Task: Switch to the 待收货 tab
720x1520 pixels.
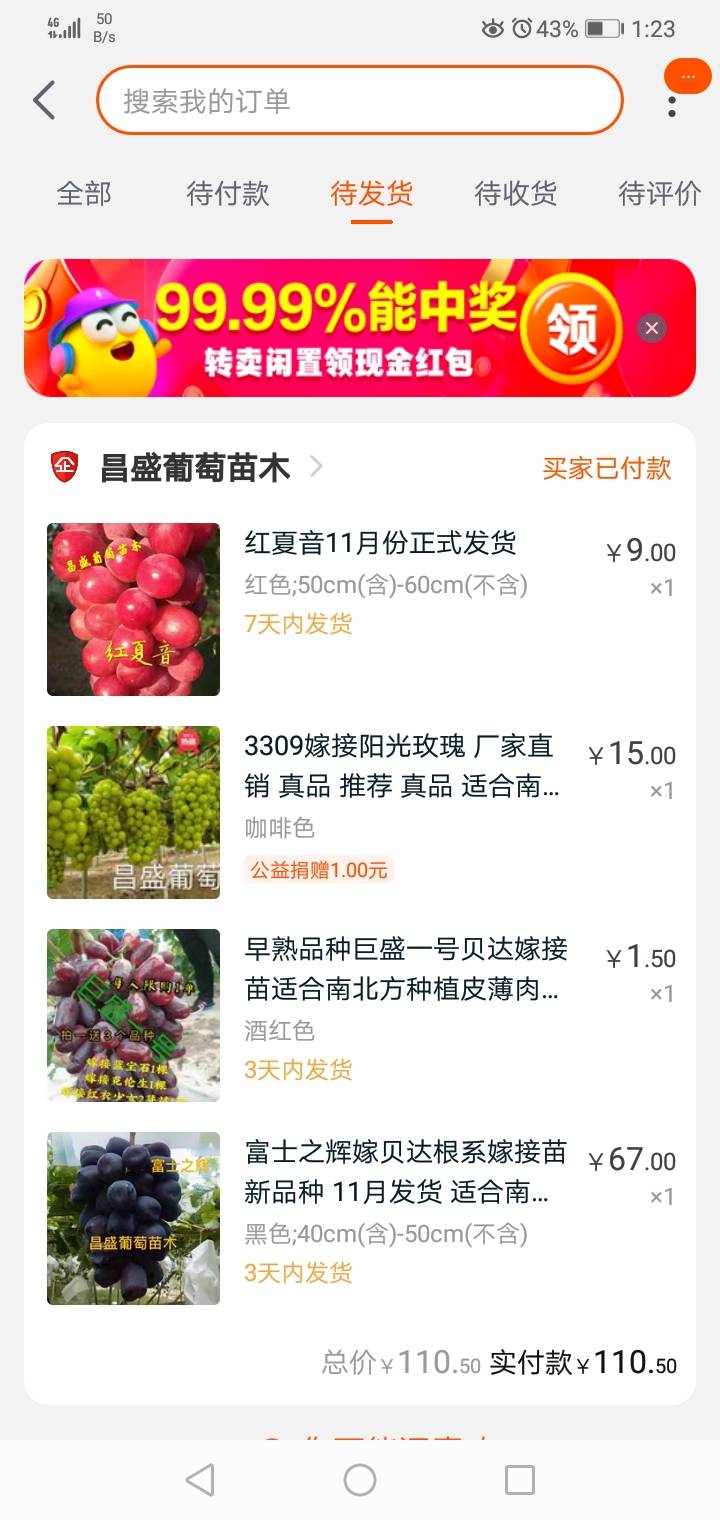Action: pos(516,193)
